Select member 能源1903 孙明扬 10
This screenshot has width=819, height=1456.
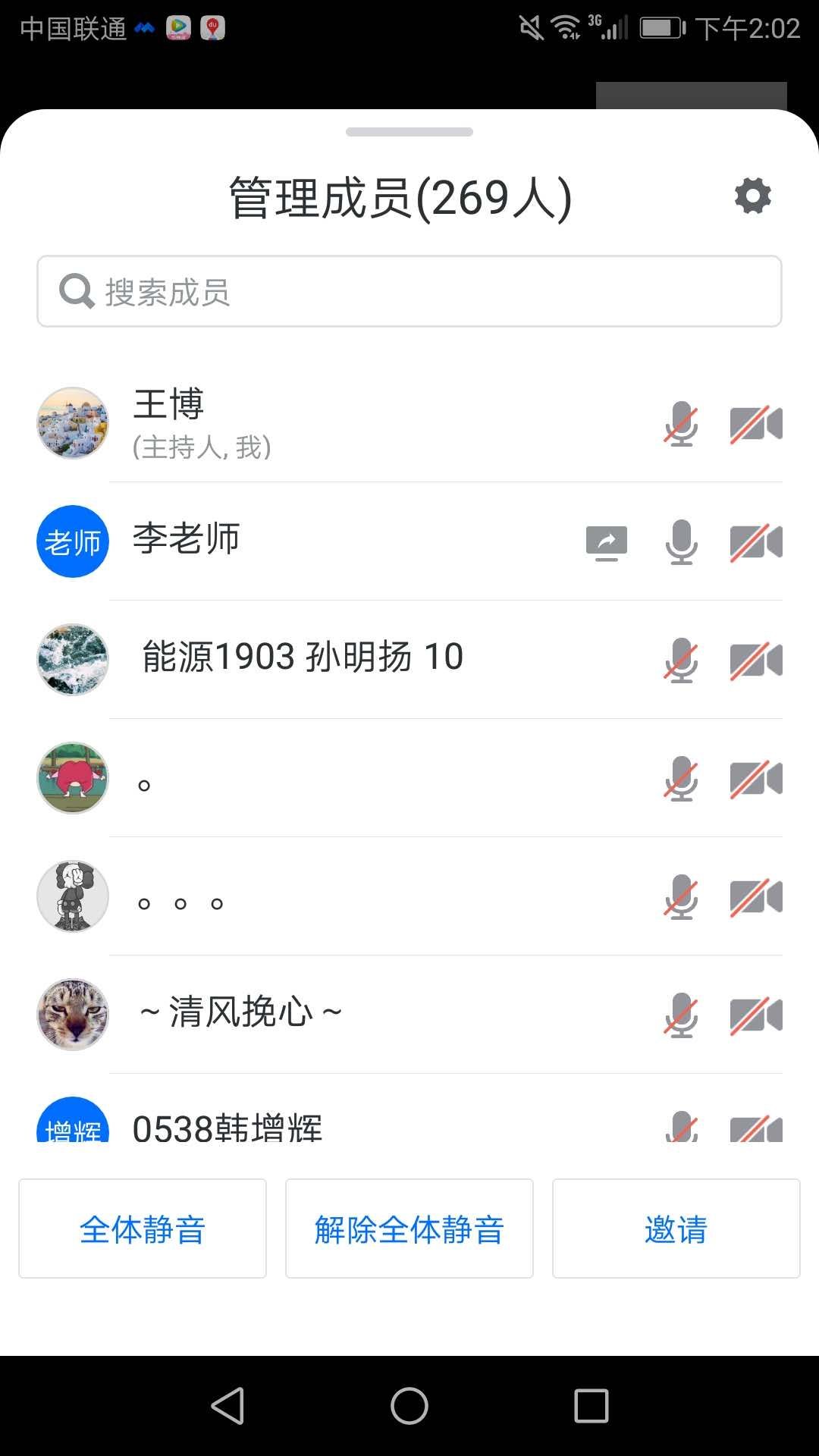click(303, 658)
